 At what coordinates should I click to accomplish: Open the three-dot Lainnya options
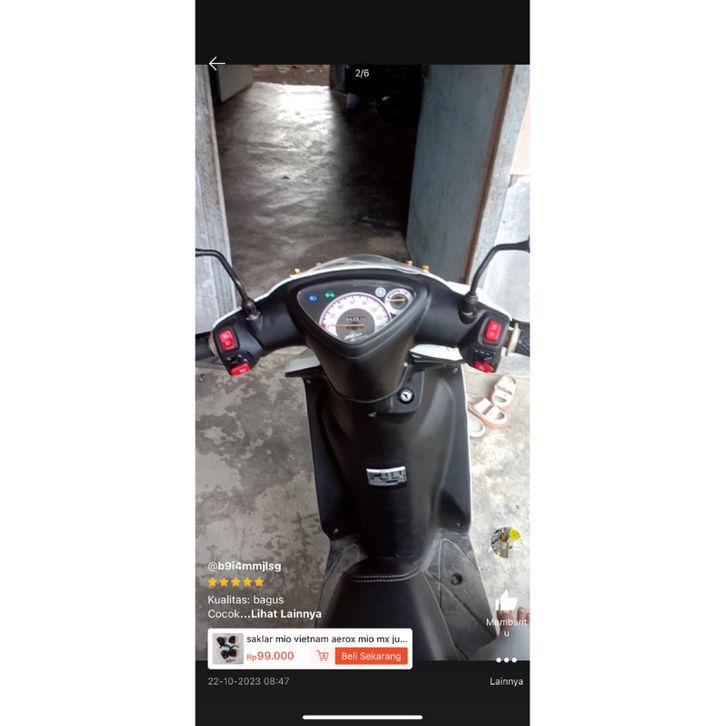tap(506, 661)
